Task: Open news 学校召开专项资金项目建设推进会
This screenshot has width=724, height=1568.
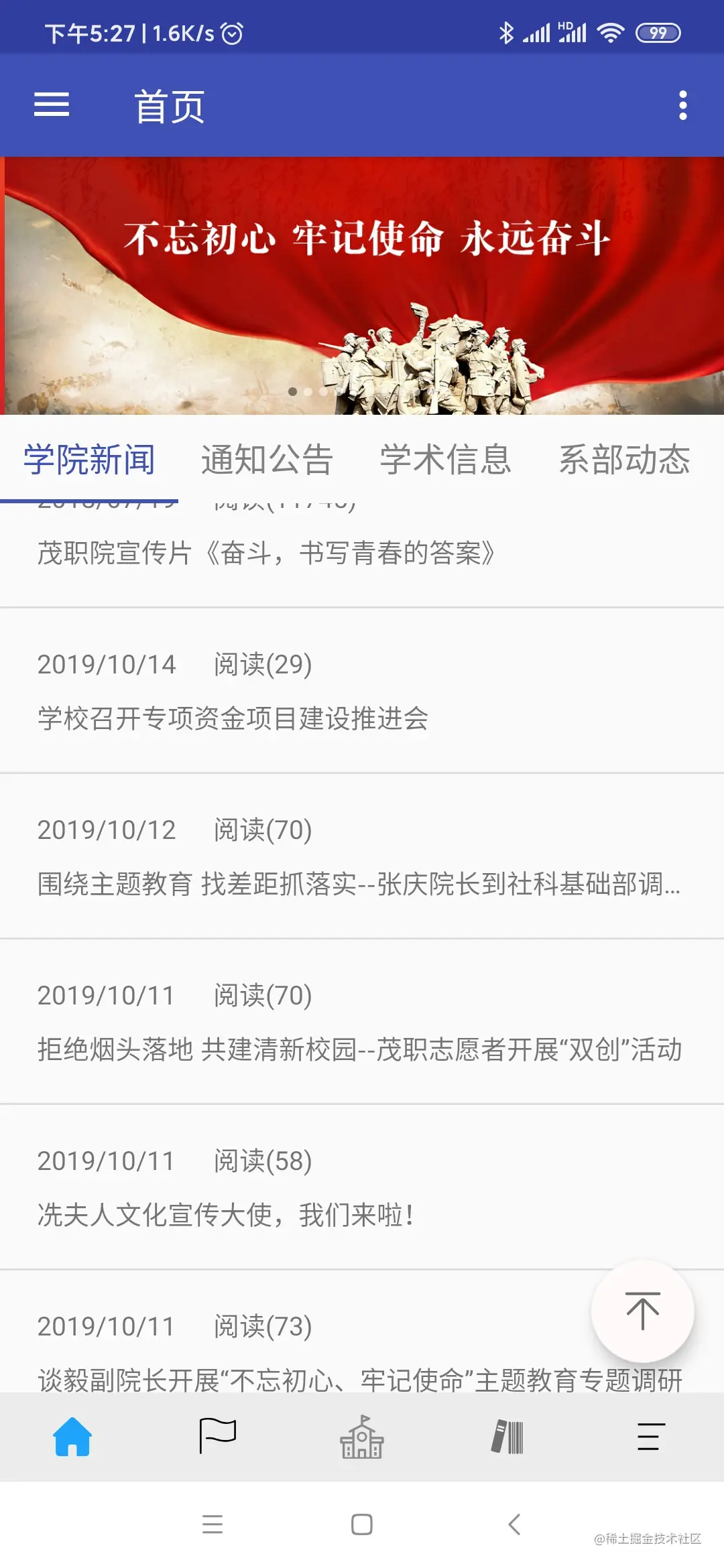Action: tap(233, 718)
